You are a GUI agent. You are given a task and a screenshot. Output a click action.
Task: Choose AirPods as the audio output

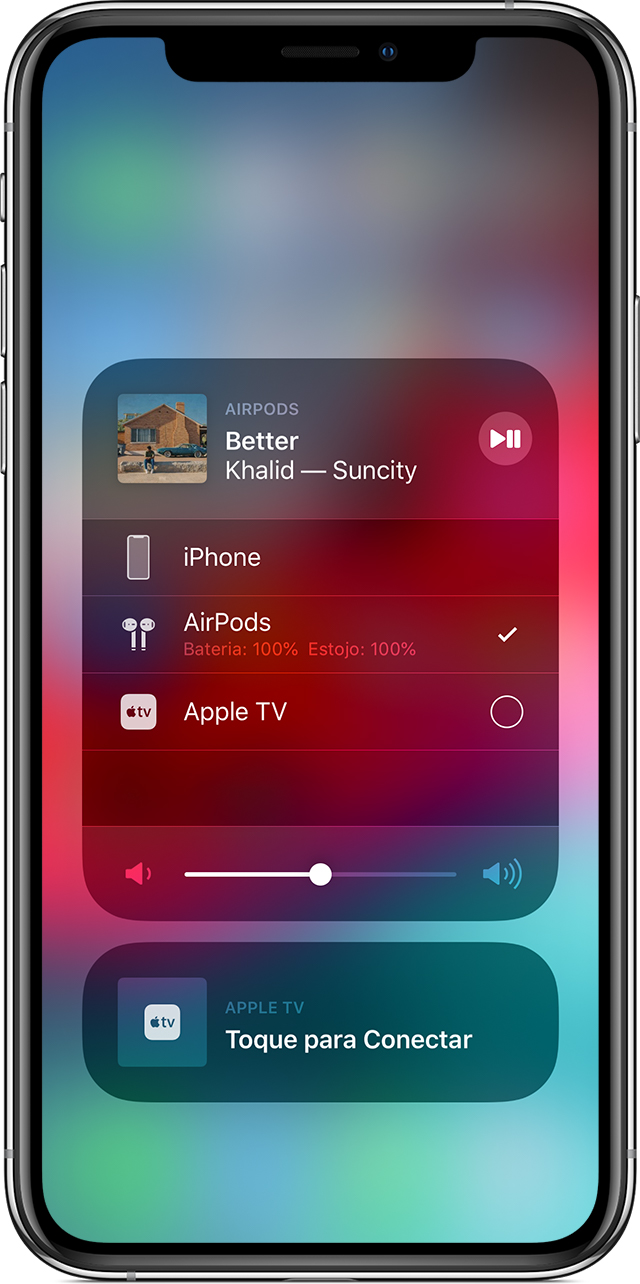click(x=320, y=634)
